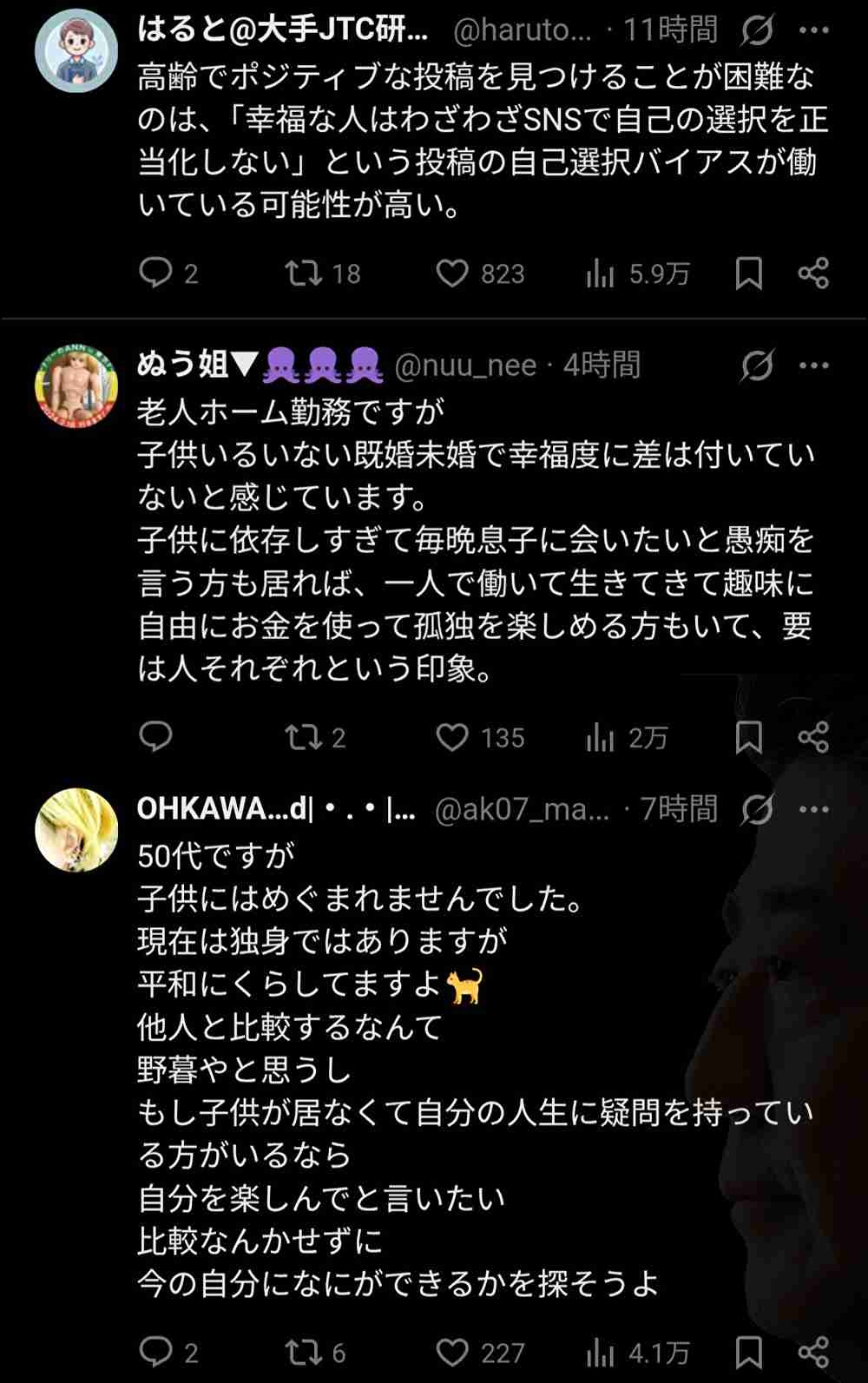Like ぬう姐's post with 135 likes
This screenshot has width=868, height=1383.
click(x=452, y=737)
